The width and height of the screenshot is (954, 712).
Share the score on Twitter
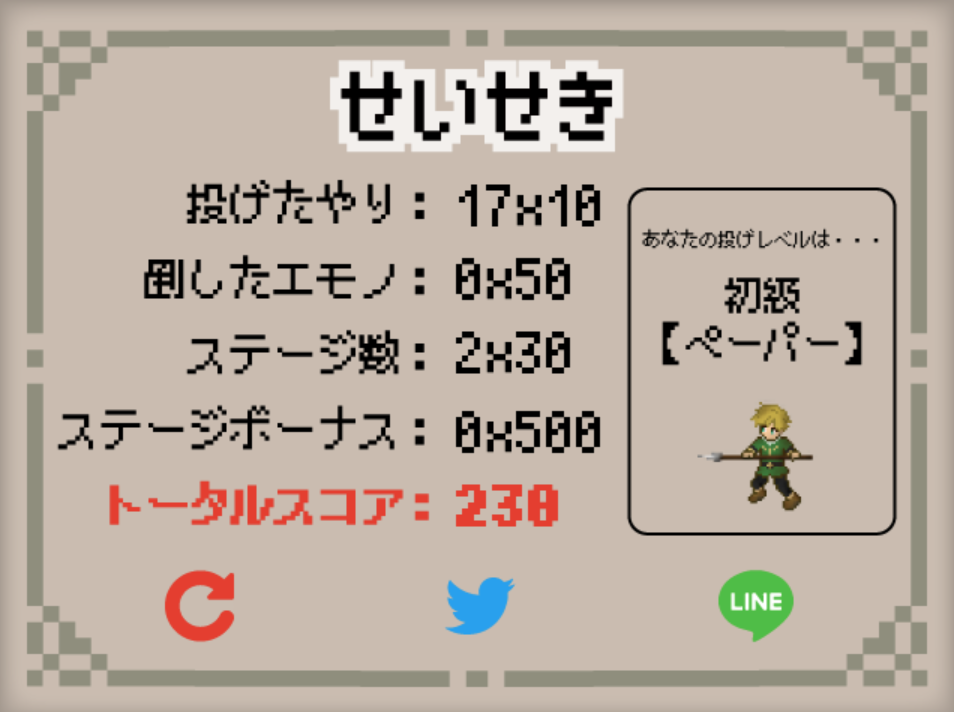pos(479,605)
